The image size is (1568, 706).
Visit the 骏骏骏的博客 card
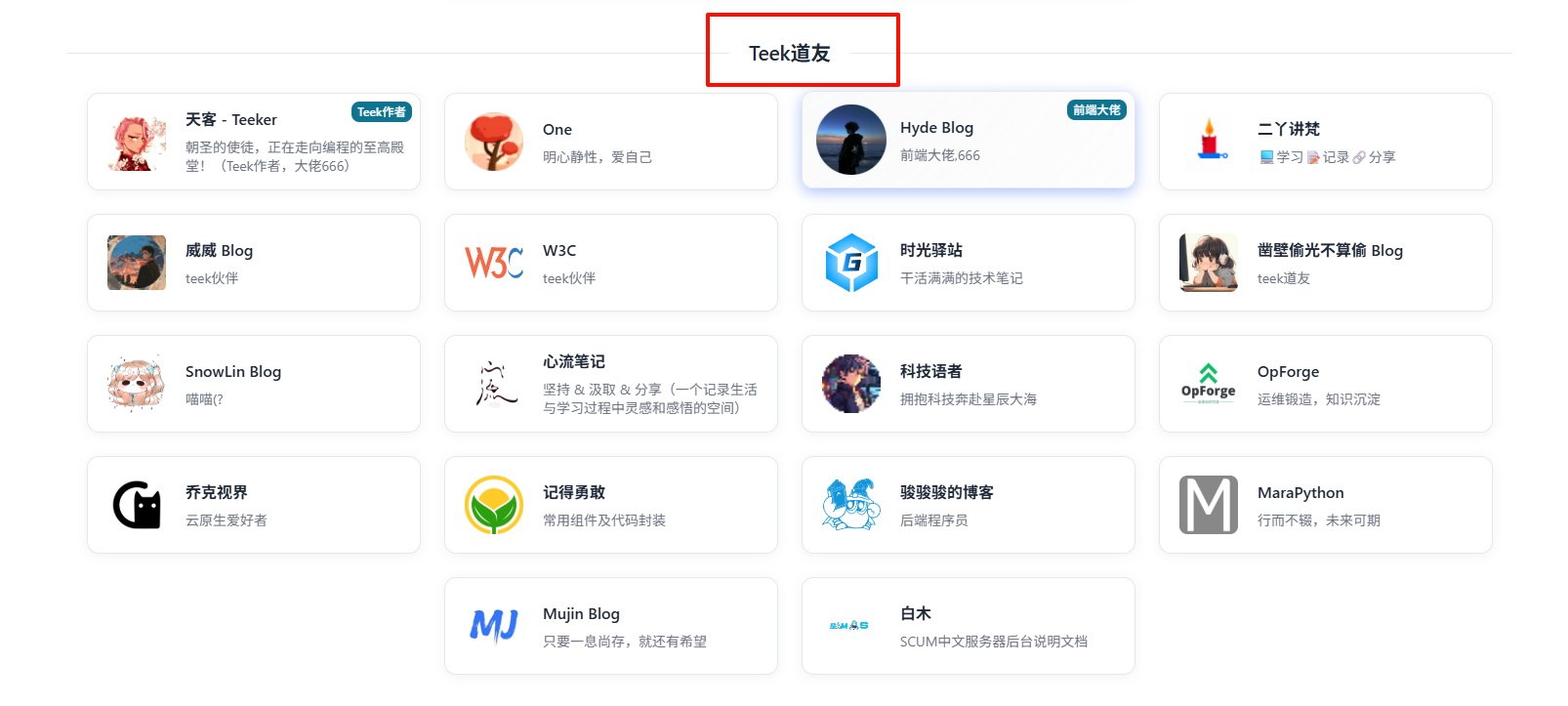click(968, 505)
